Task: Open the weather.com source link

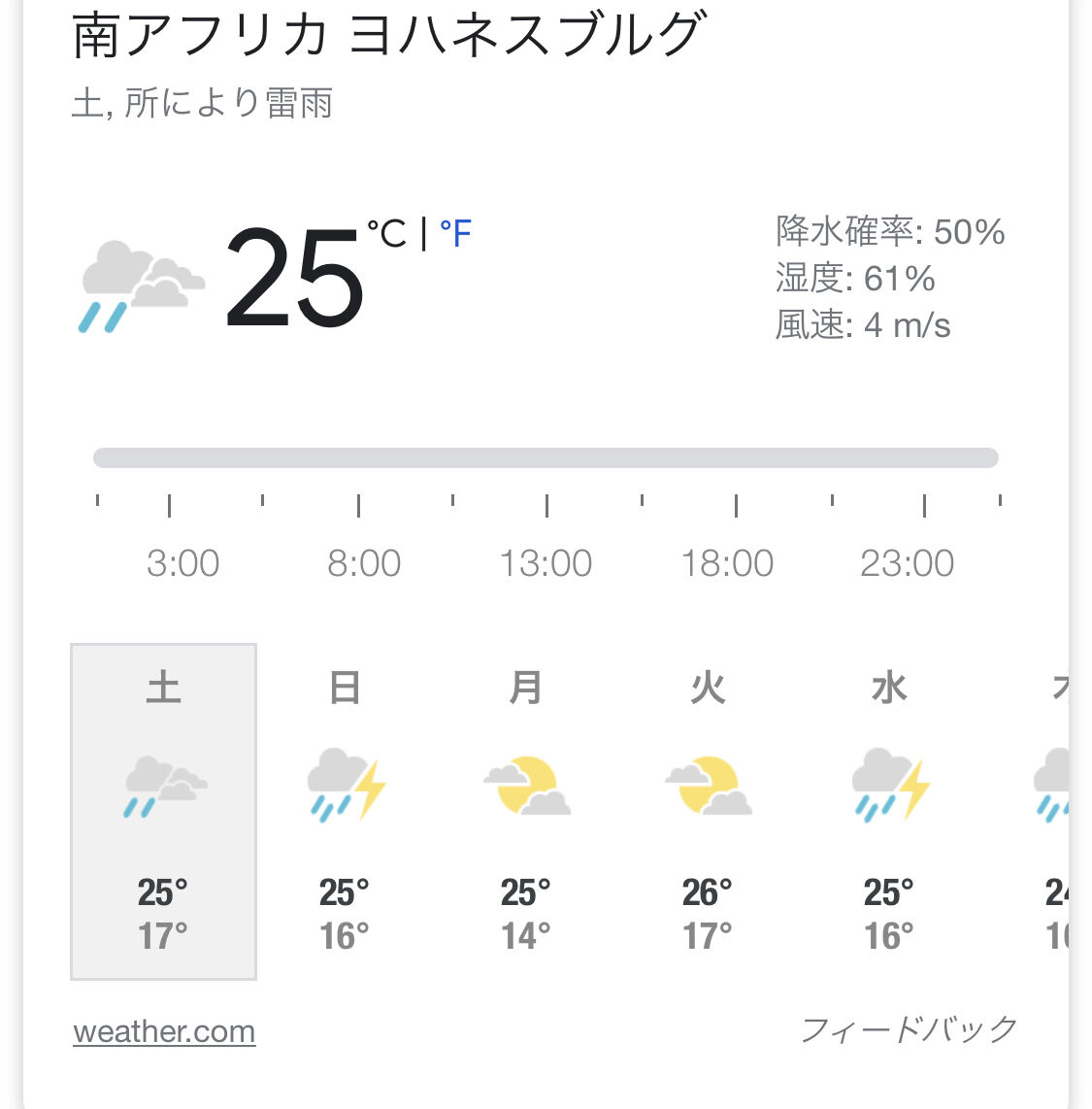Action: click(x=164, y=1031)
